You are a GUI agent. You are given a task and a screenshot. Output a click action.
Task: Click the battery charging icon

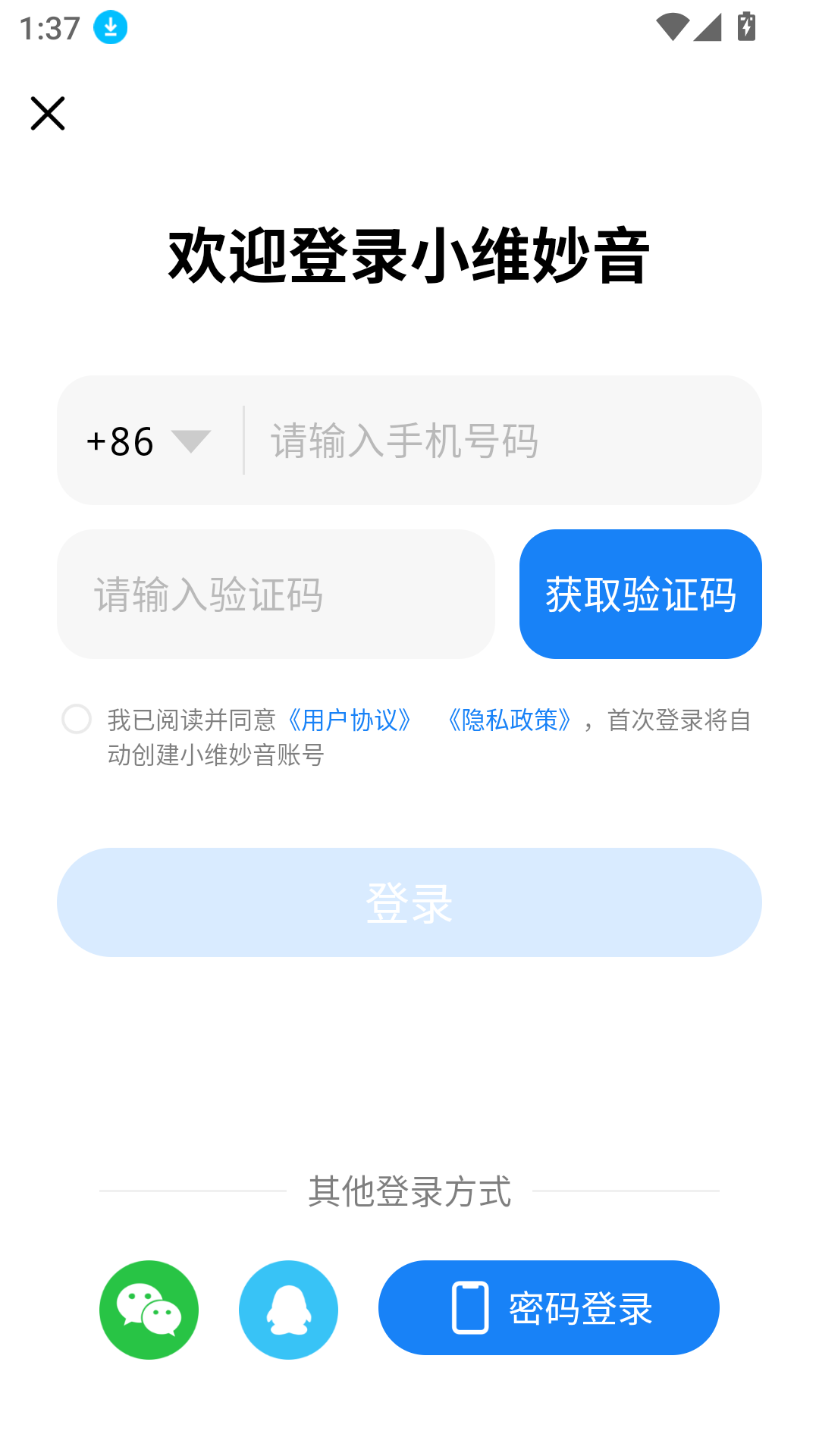pyautogui.click(x=746, y=27)
